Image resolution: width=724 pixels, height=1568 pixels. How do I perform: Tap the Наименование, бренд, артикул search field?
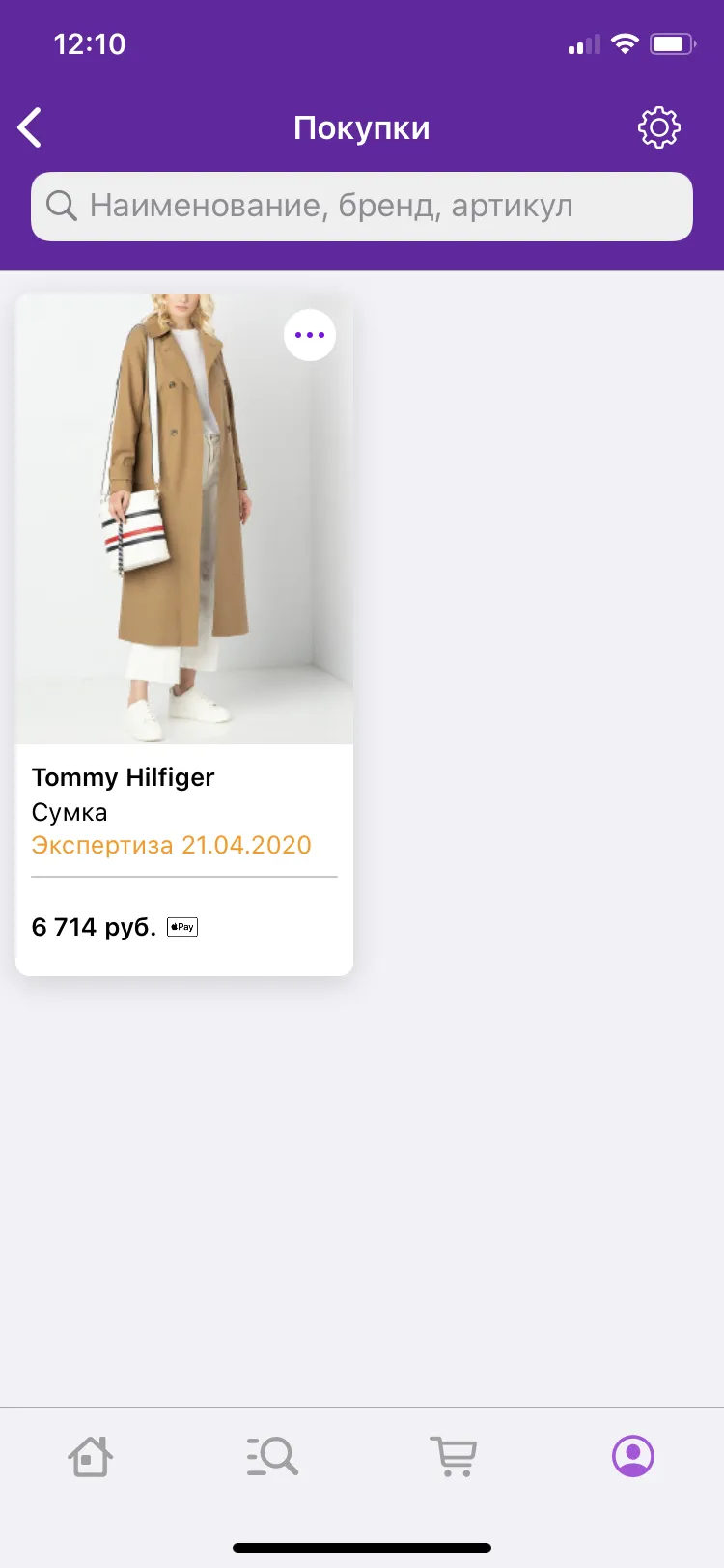click(362, 207)
